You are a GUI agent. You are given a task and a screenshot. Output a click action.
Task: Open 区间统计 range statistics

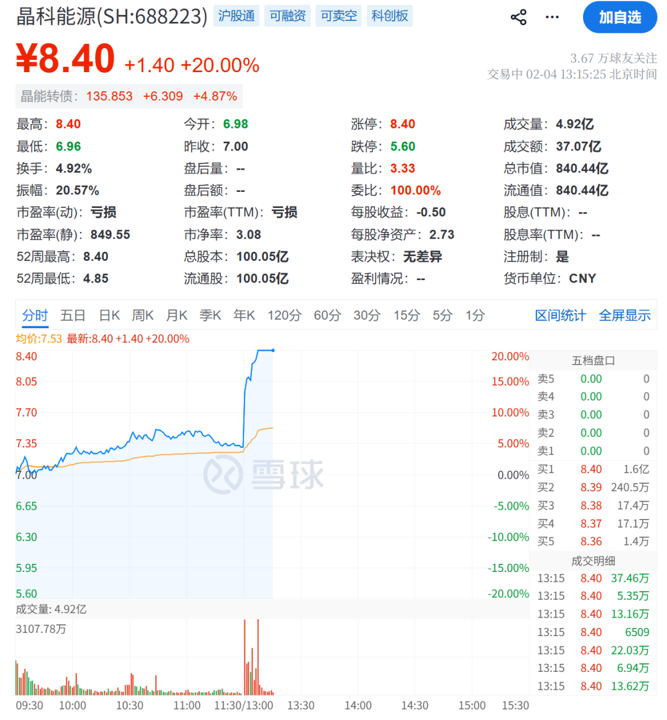(560, 315)
